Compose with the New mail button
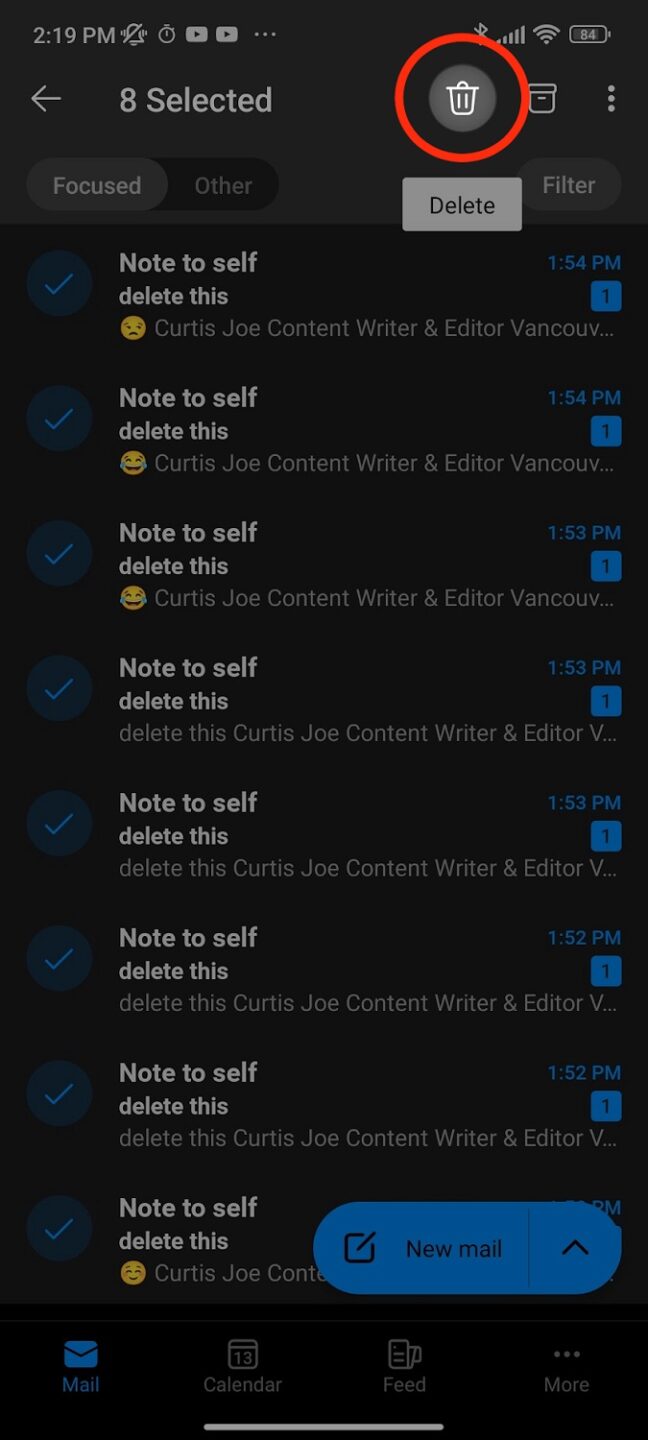This screenshot has width=648, height=1440. (422, 1248)
